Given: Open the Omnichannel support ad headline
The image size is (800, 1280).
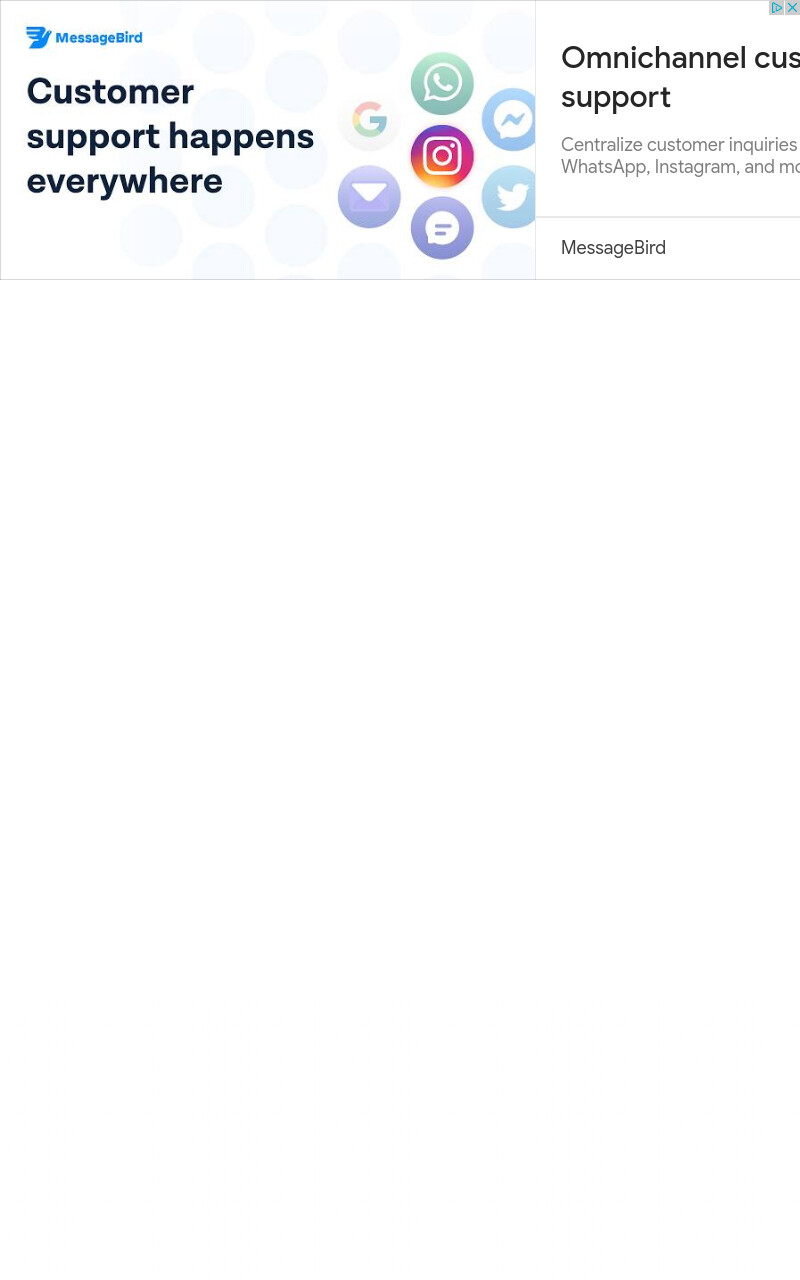Looking at the screenshot, I should (680, 77).
